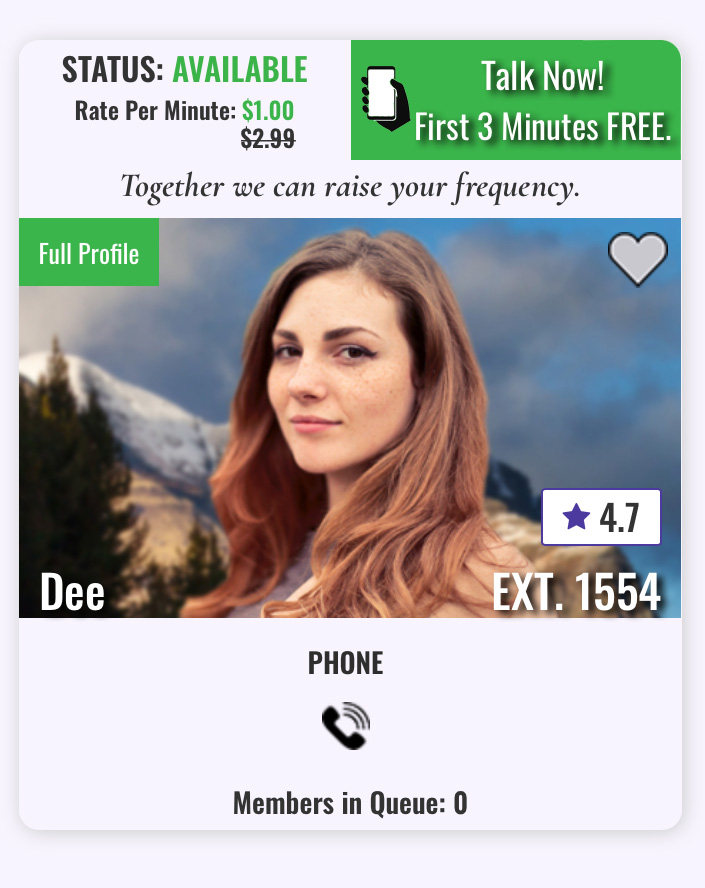The height and width of the screenshot is (888, 705).
Task: Call Dee via the phone icon
Action: pyautogui.click(x=346, y=726)
